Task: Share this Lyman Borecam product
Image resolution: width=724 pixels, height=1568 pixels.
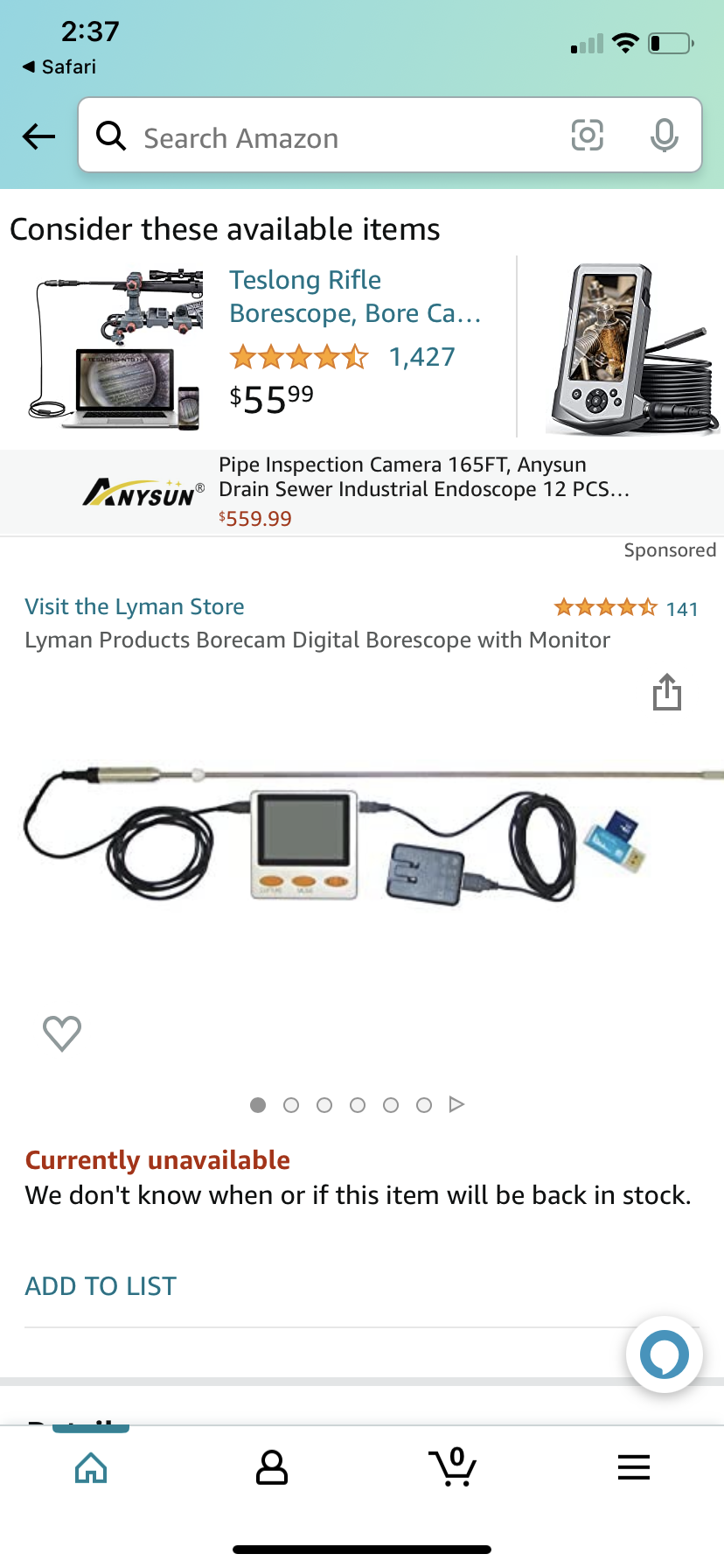Action: (x=667, y=691)
